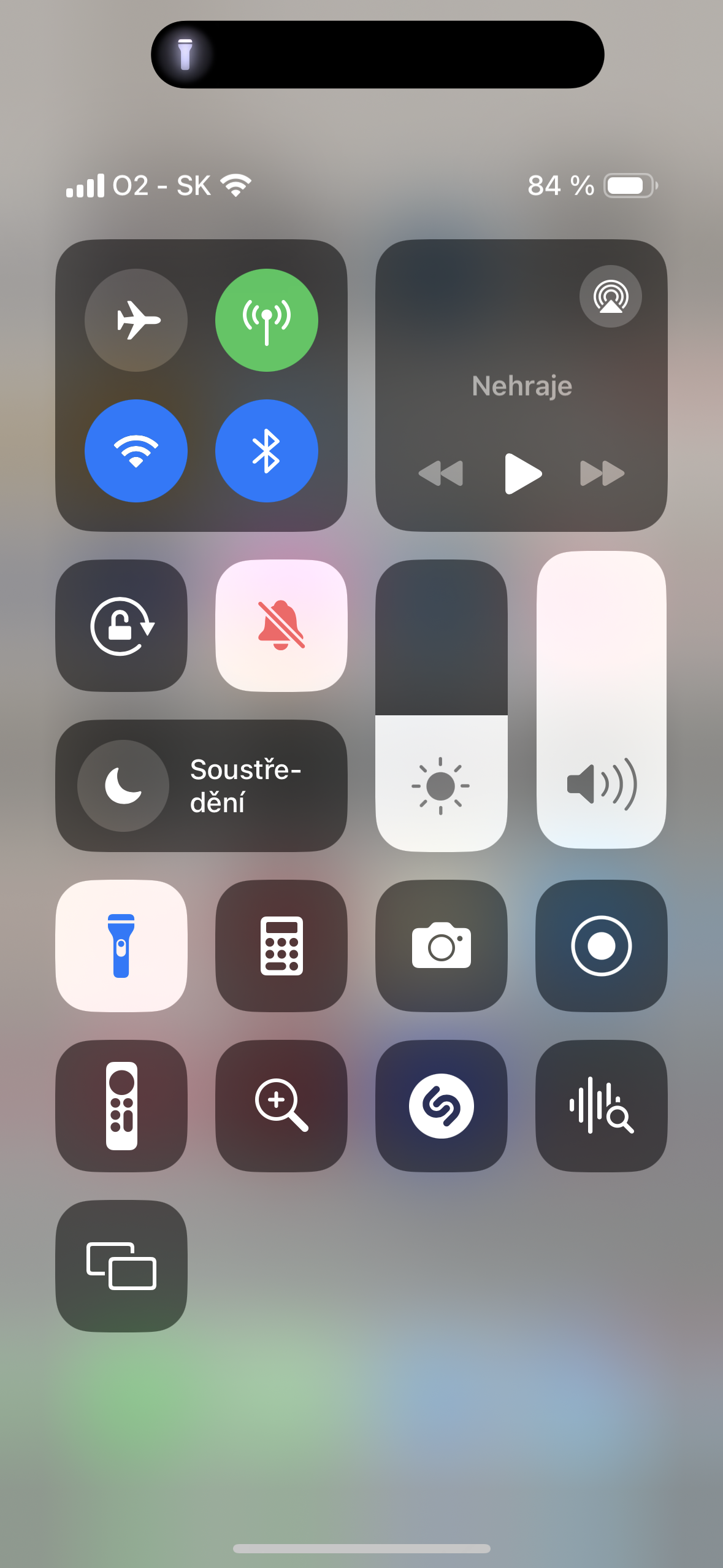Screen dimensions: 723x1568
Task: Turn off Wi-Fi
Action: tap(136, 451)
